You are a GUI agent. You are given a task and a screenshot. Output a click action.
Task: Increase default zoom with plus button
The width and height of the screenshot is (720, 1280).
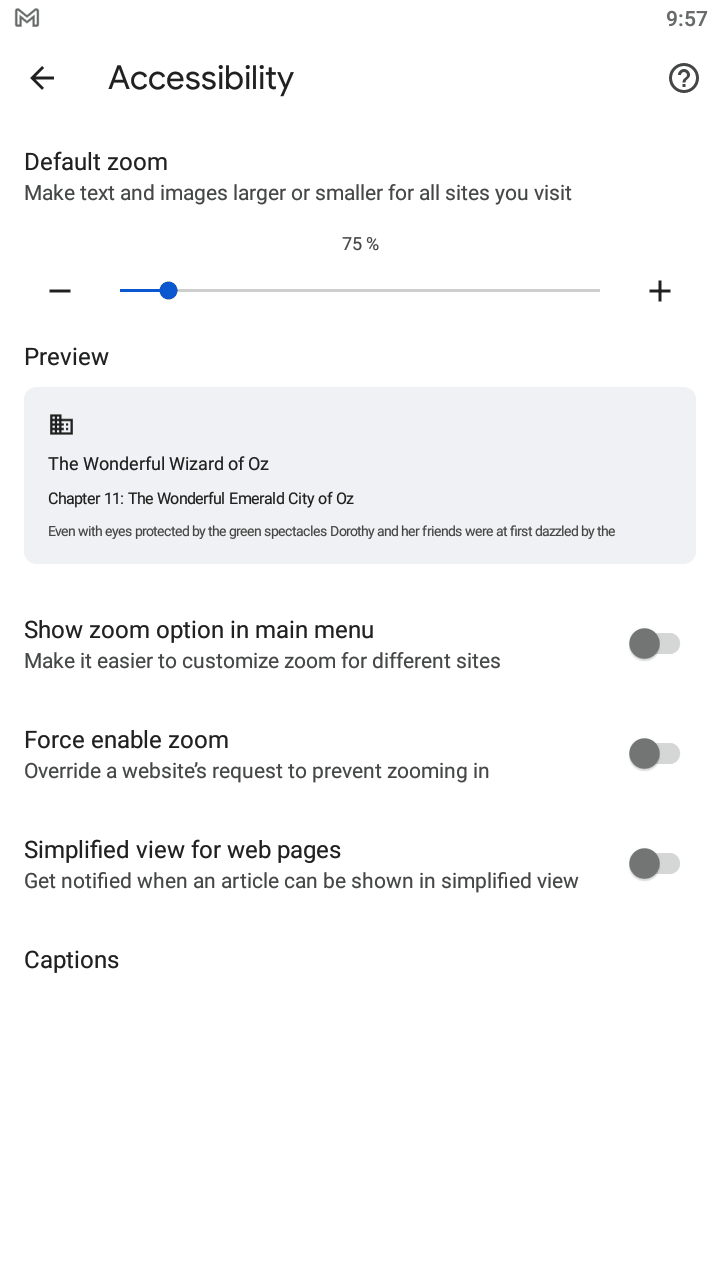click(x=659, y=291)
